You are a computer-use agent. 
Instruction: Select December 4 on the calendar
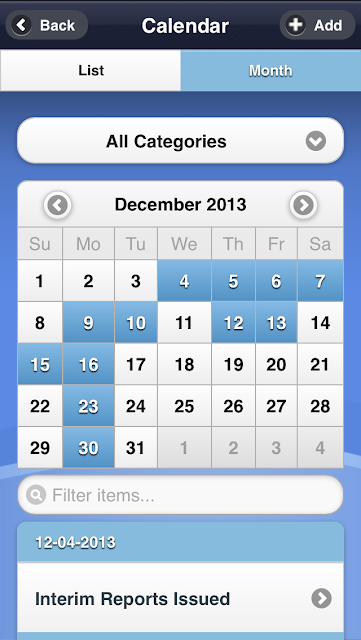[184, 281]
